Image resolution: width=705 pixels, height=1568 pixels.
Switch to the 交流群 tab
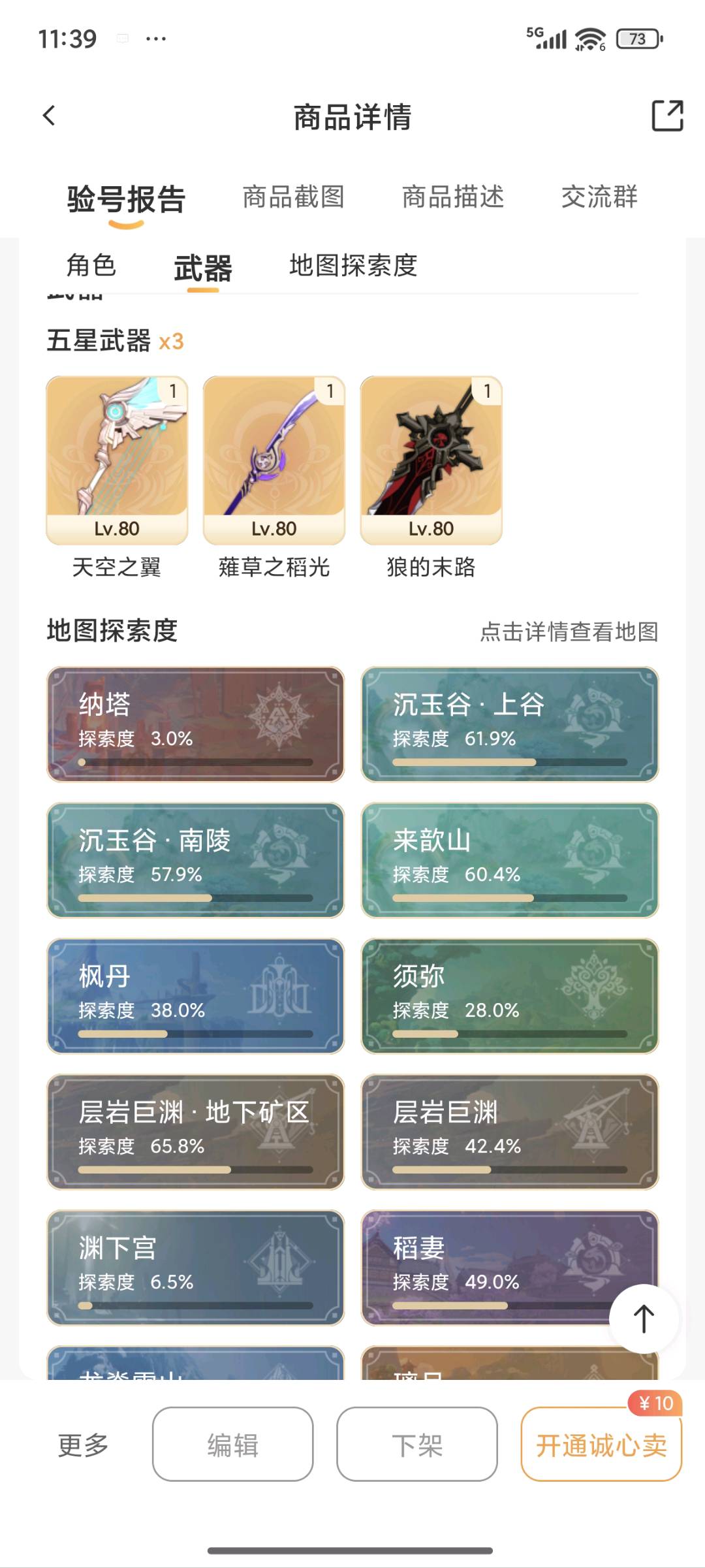pos(599,197)
